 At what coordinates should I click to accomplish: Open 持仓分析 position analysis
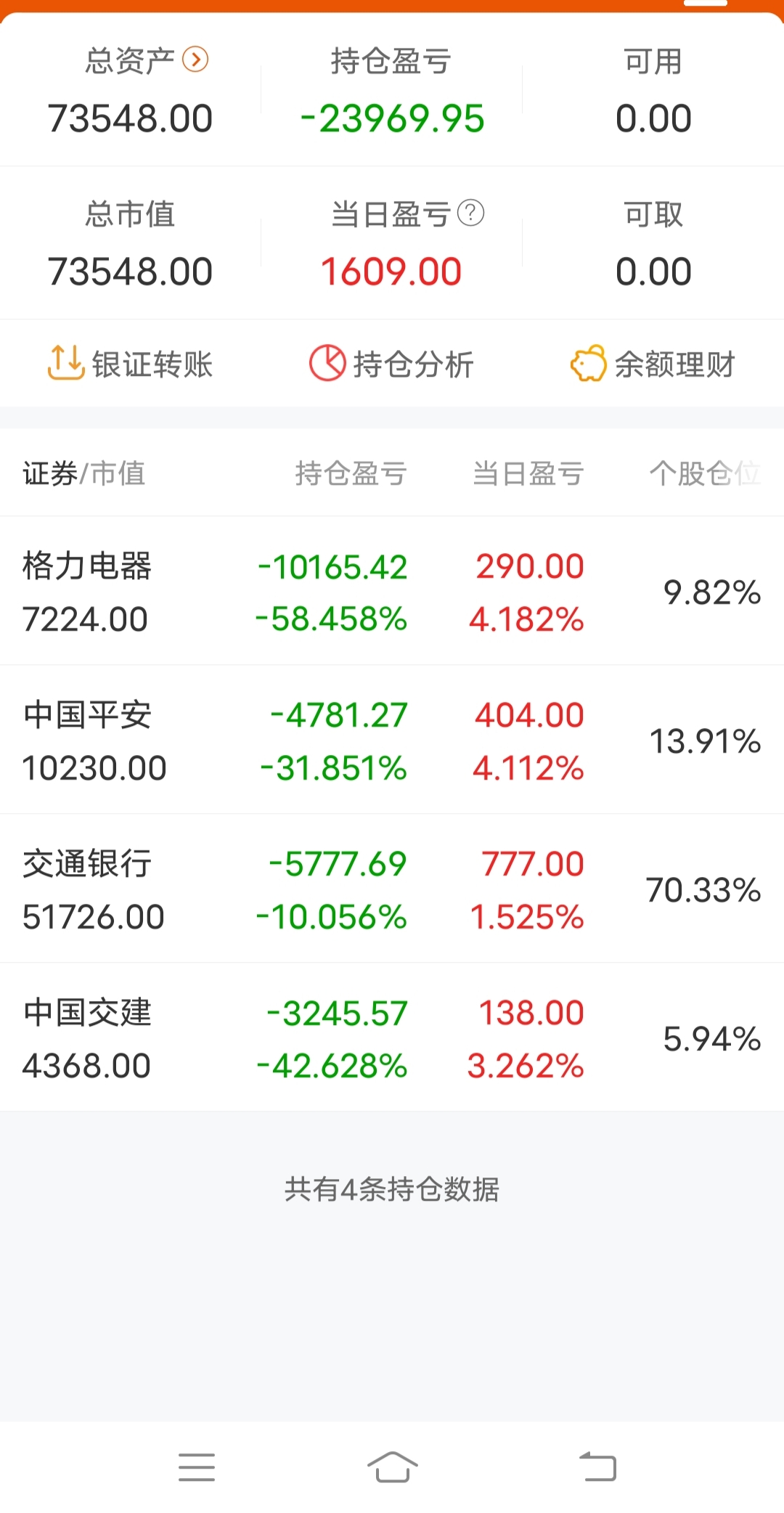tap(392, 364)
